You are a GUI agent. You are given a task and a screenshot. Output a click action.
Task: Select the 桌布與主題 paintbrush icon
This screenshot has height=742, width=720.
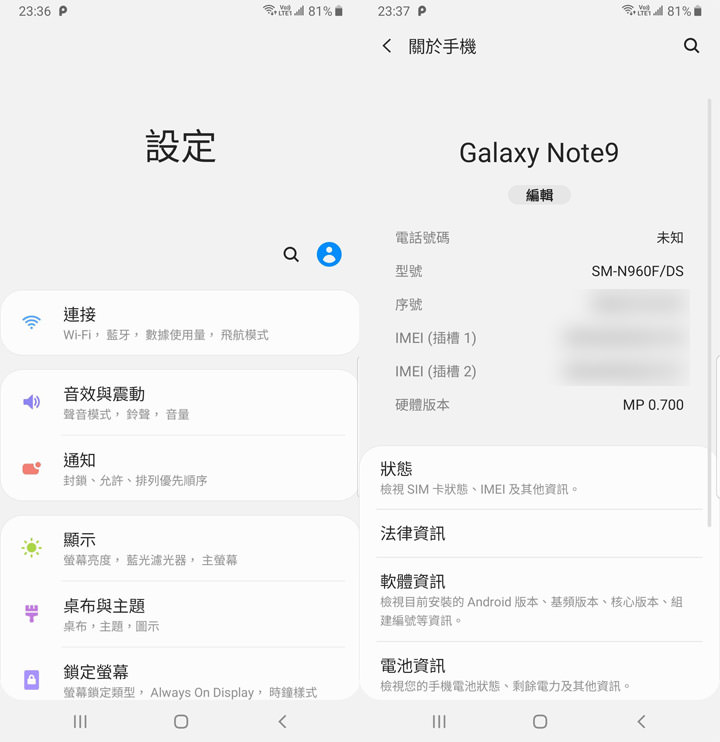pyautogui.click(x=32, y=613)
